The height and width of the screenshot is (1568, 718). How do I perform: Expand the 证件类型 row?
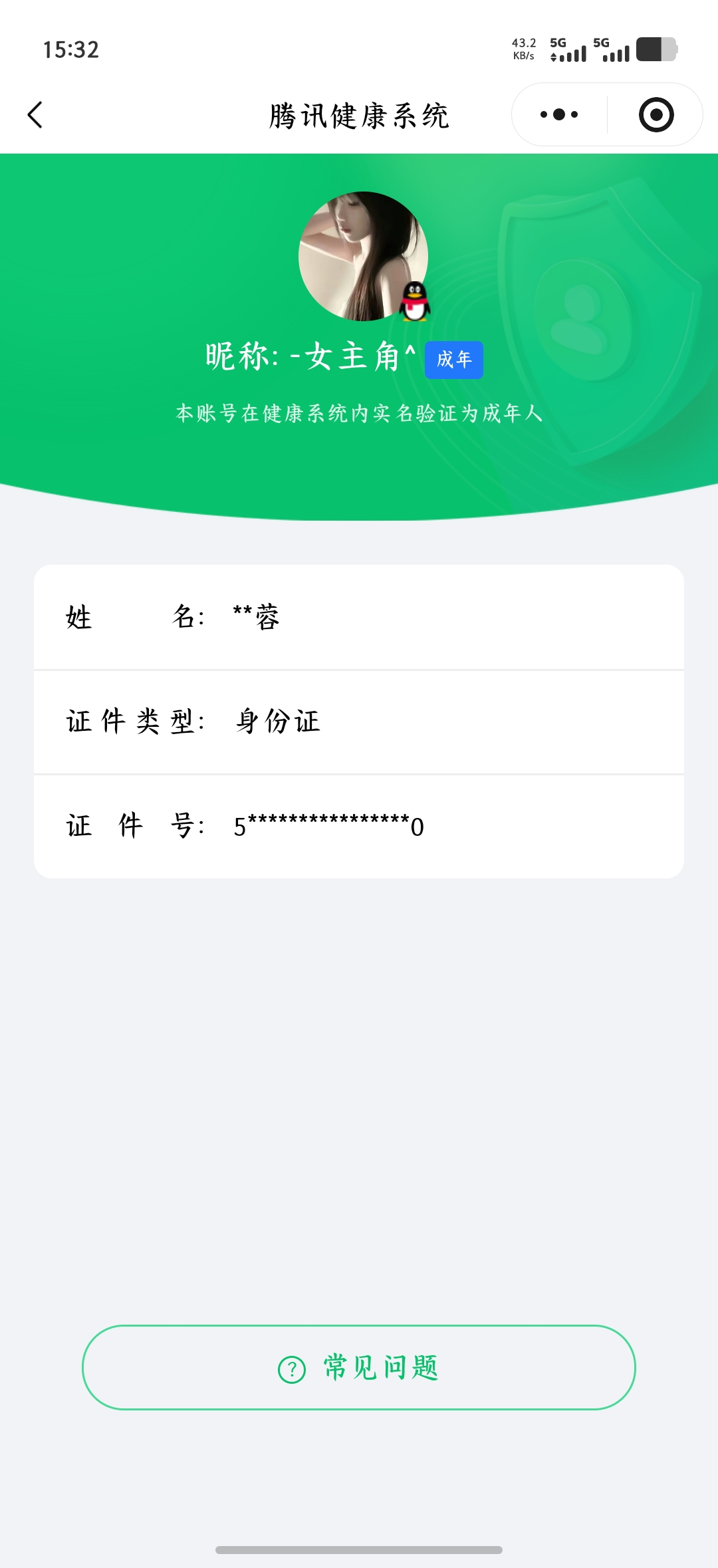359,722
